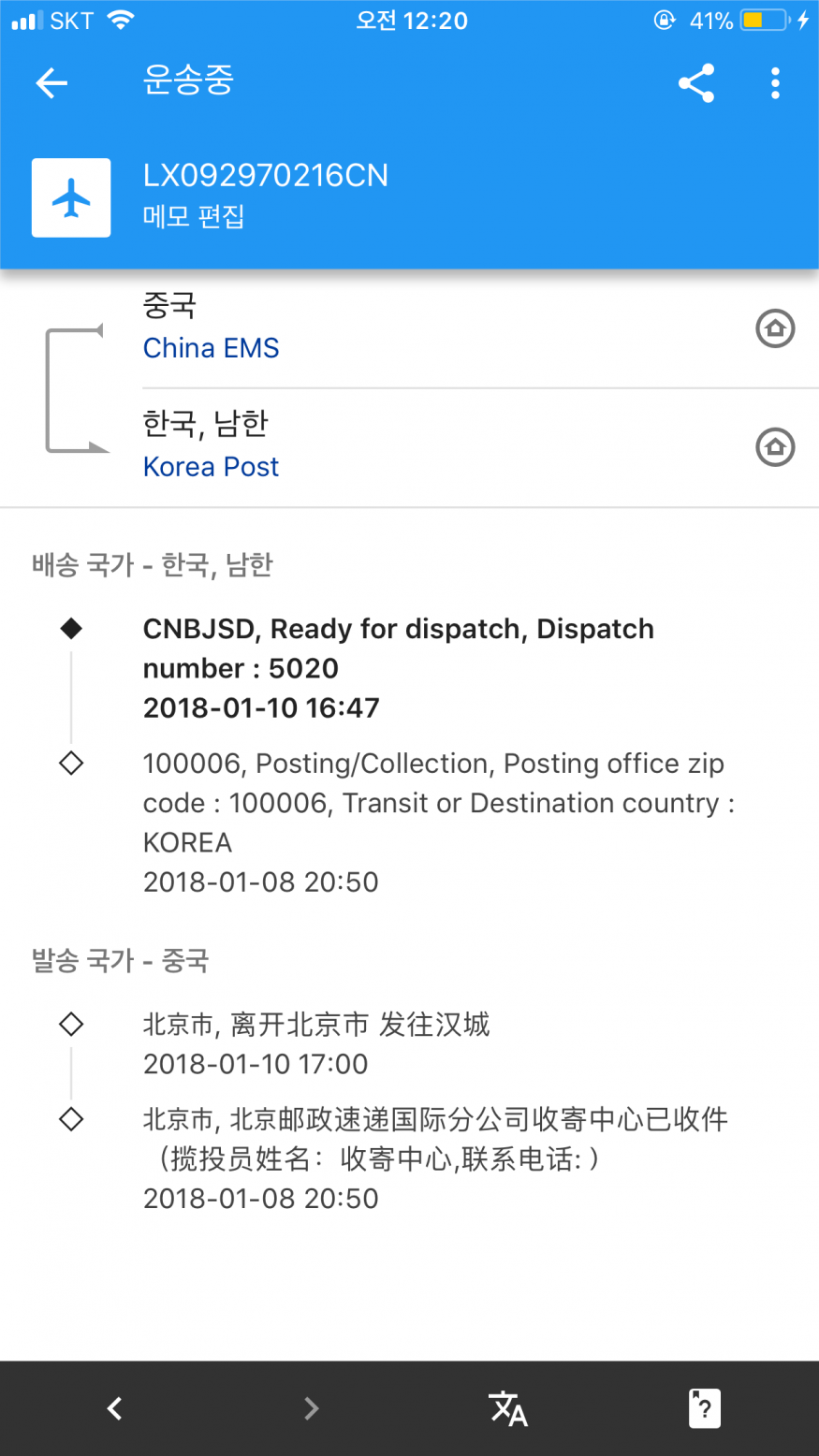Open the Korea Post carrier link

point(211,467)
